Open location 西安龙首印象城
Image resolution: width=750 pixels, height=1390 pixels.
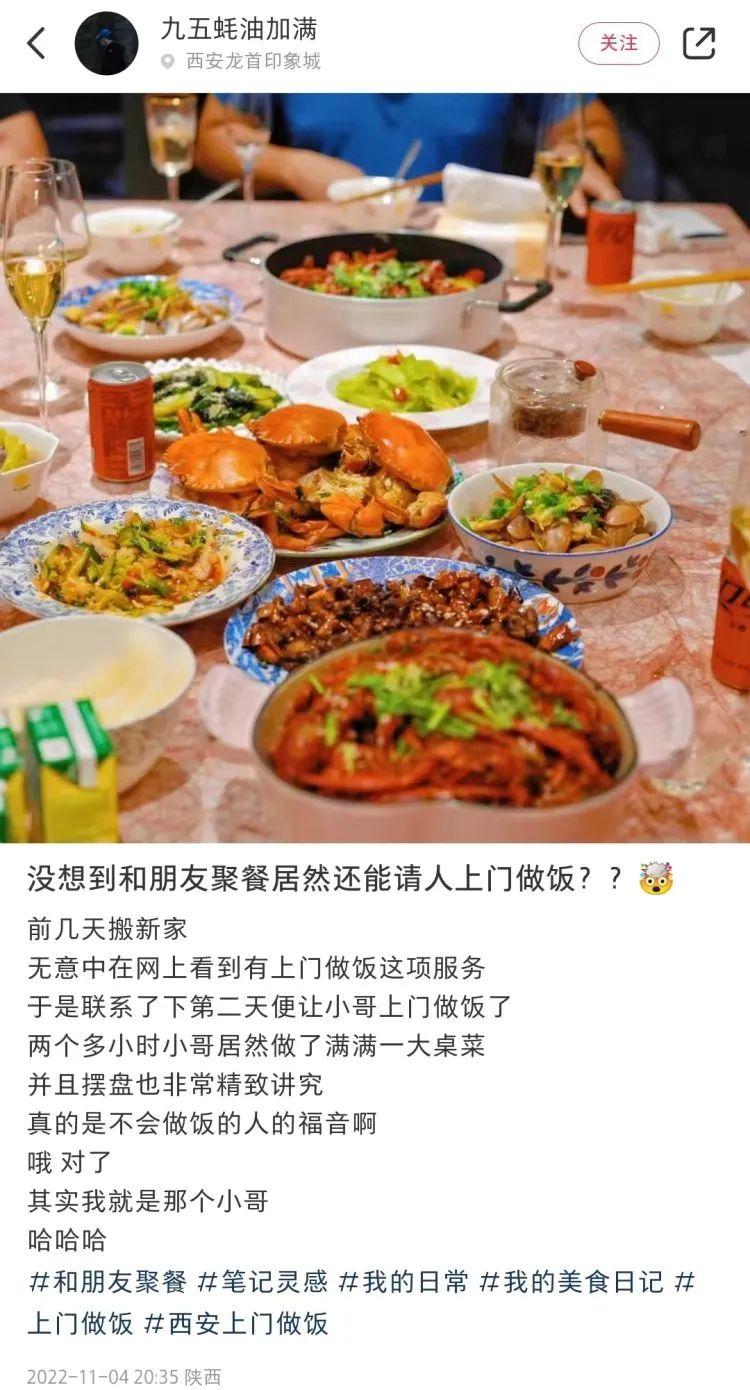252,61
